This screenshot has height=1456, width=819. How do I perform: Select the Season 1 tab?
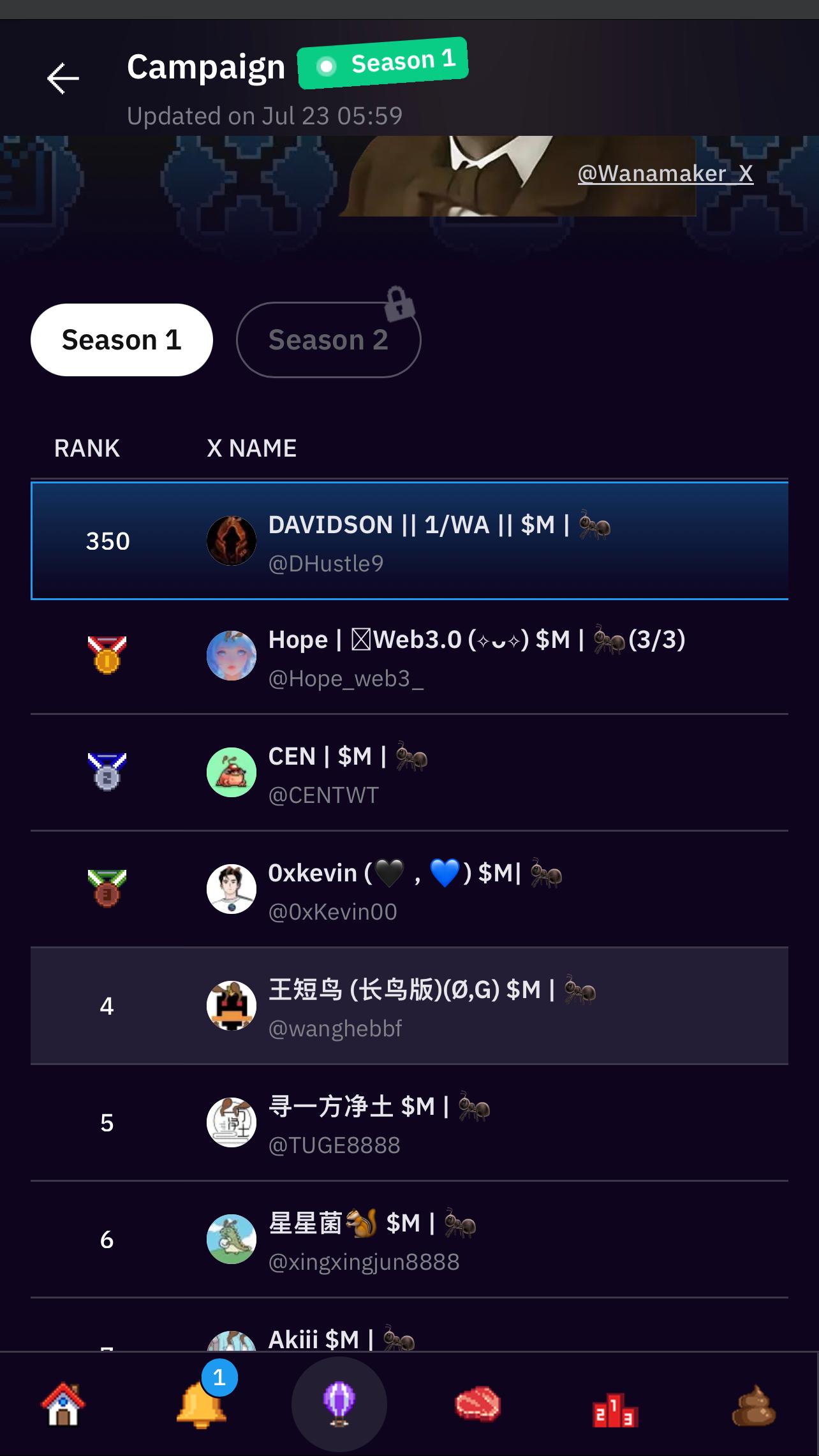click(x=121, y=340)
